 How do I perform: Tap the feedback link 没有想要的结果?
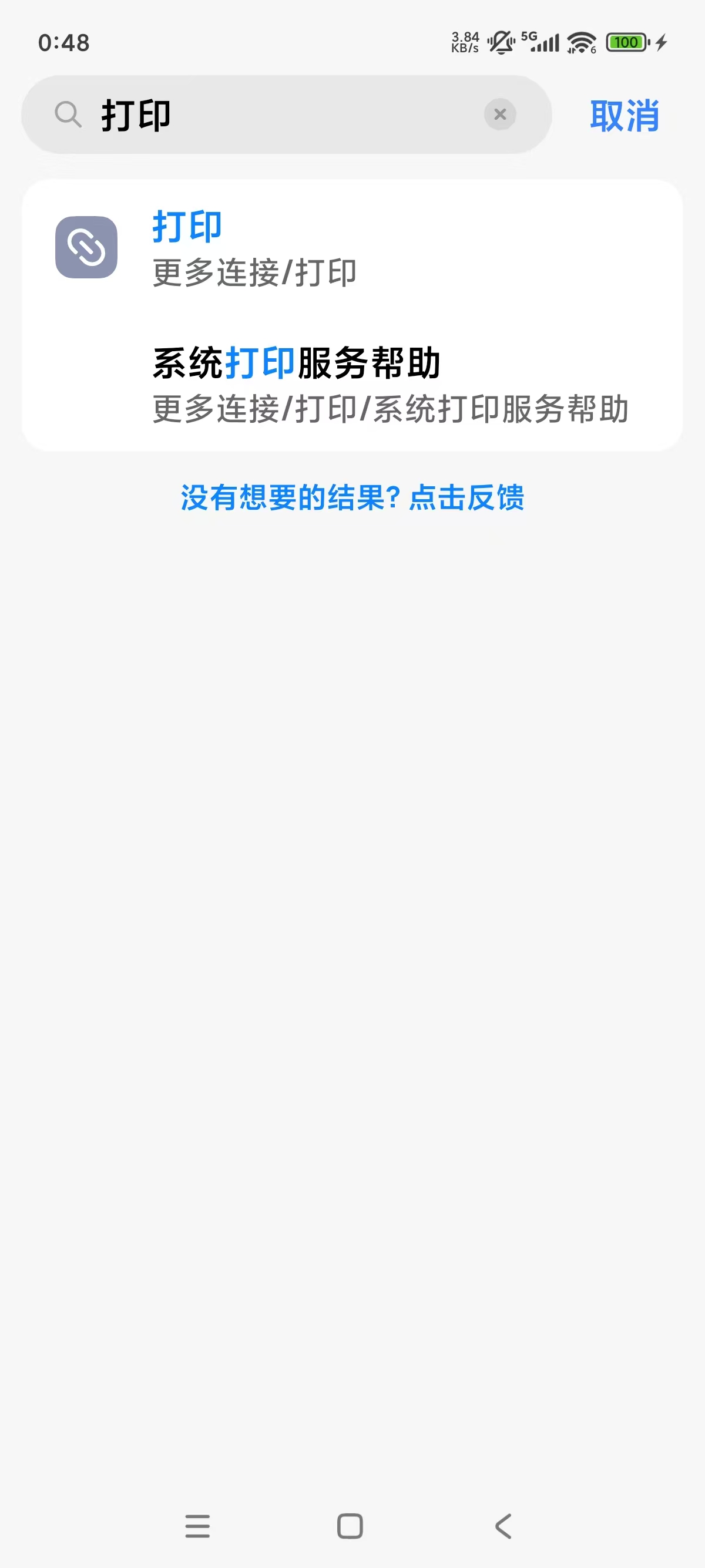pos(353,498)
